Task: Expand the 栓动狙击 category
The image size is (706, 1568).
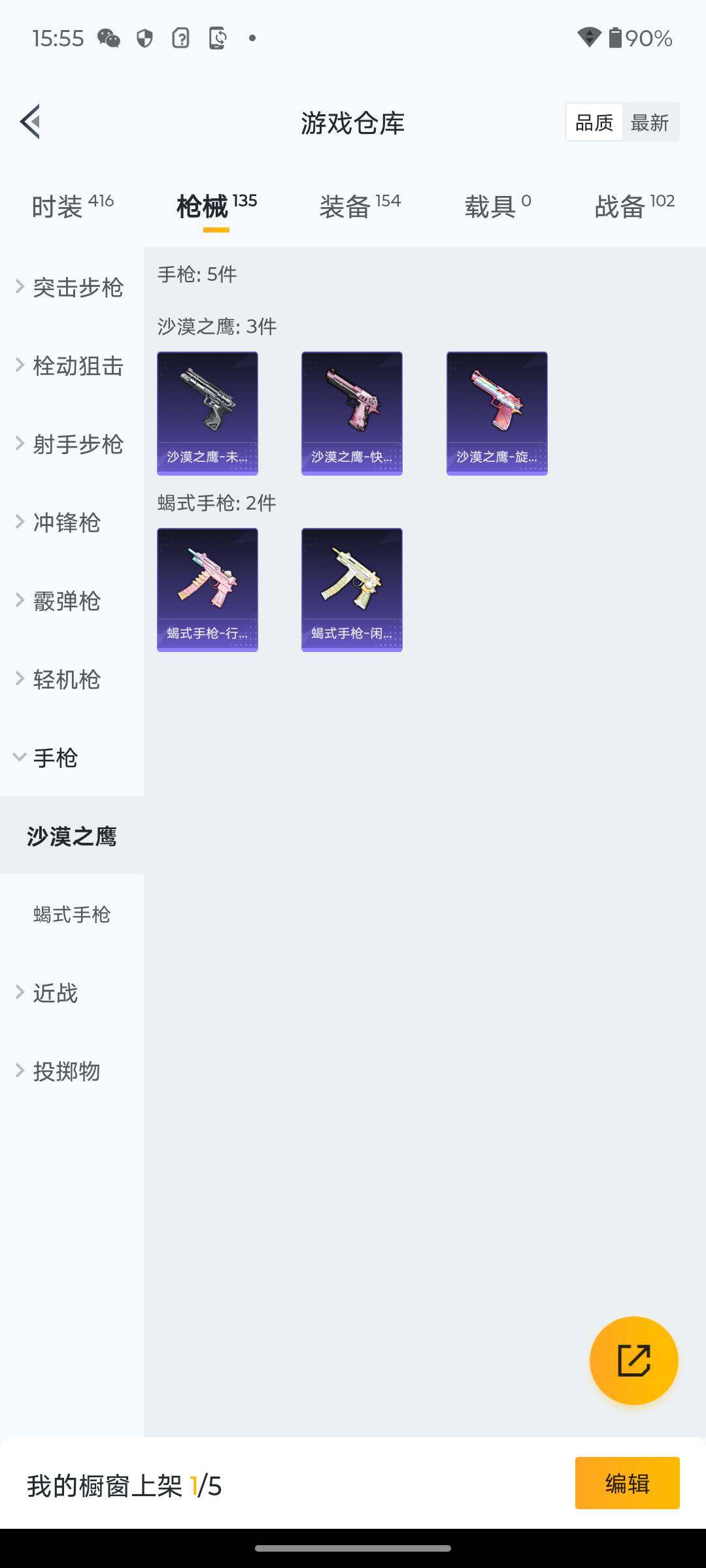Action: [71, 365]
